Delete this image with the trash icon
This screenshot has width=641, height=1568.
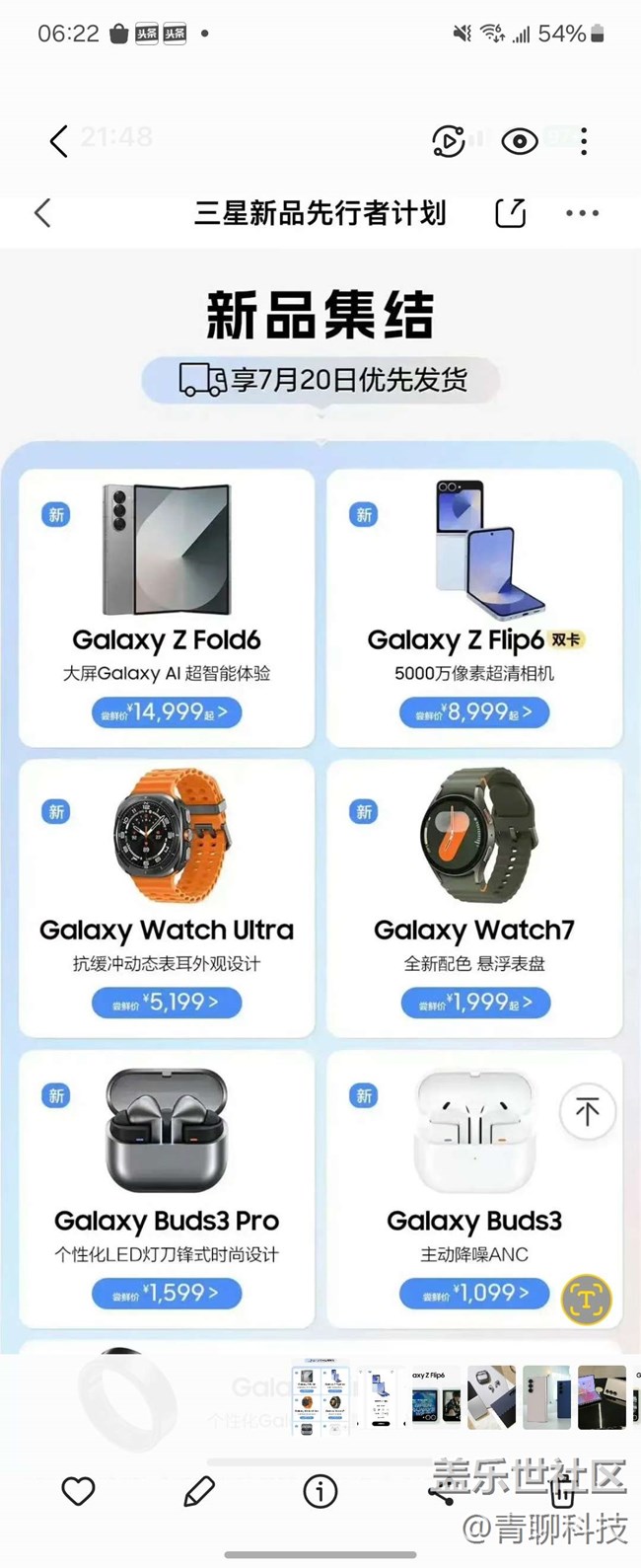click(x=562, y=1491)
